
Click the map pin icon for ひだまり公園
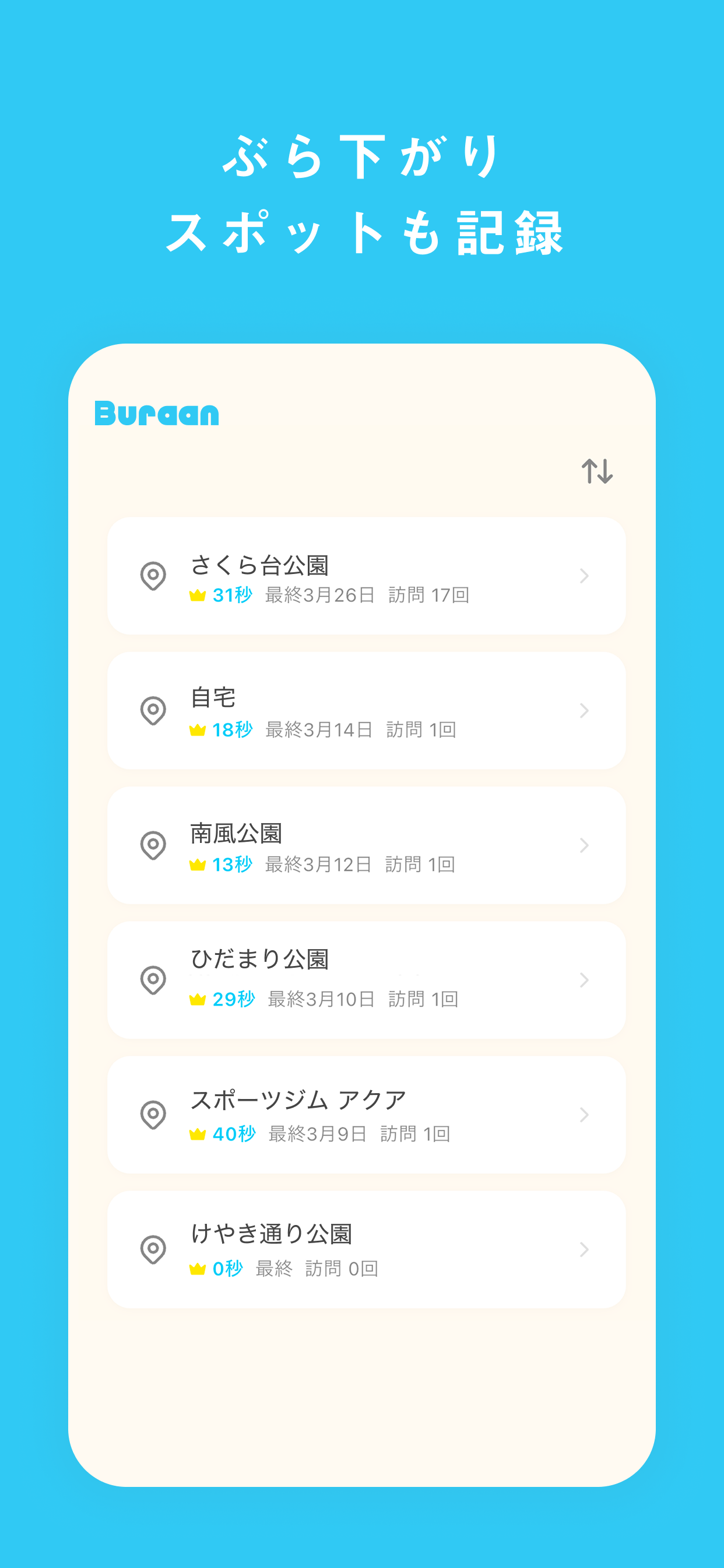154,980
